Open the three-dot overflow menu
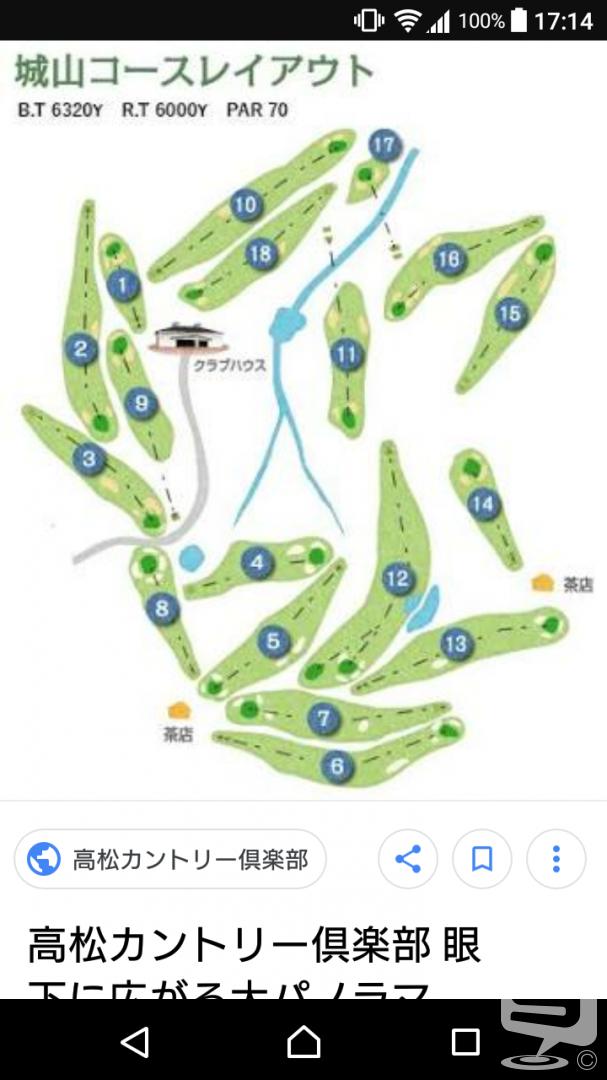607x1080 pixels. (x=556, y=859)
